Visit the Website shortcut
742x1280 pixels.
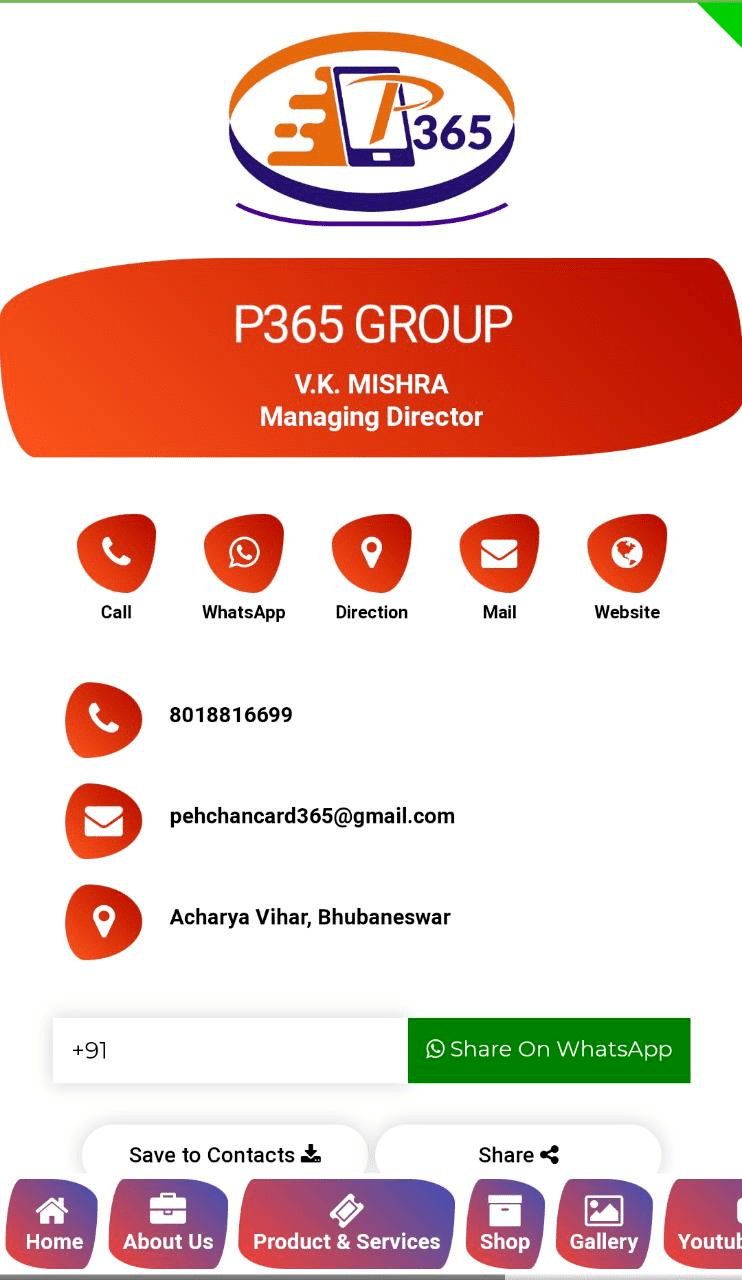coord(627,553)
